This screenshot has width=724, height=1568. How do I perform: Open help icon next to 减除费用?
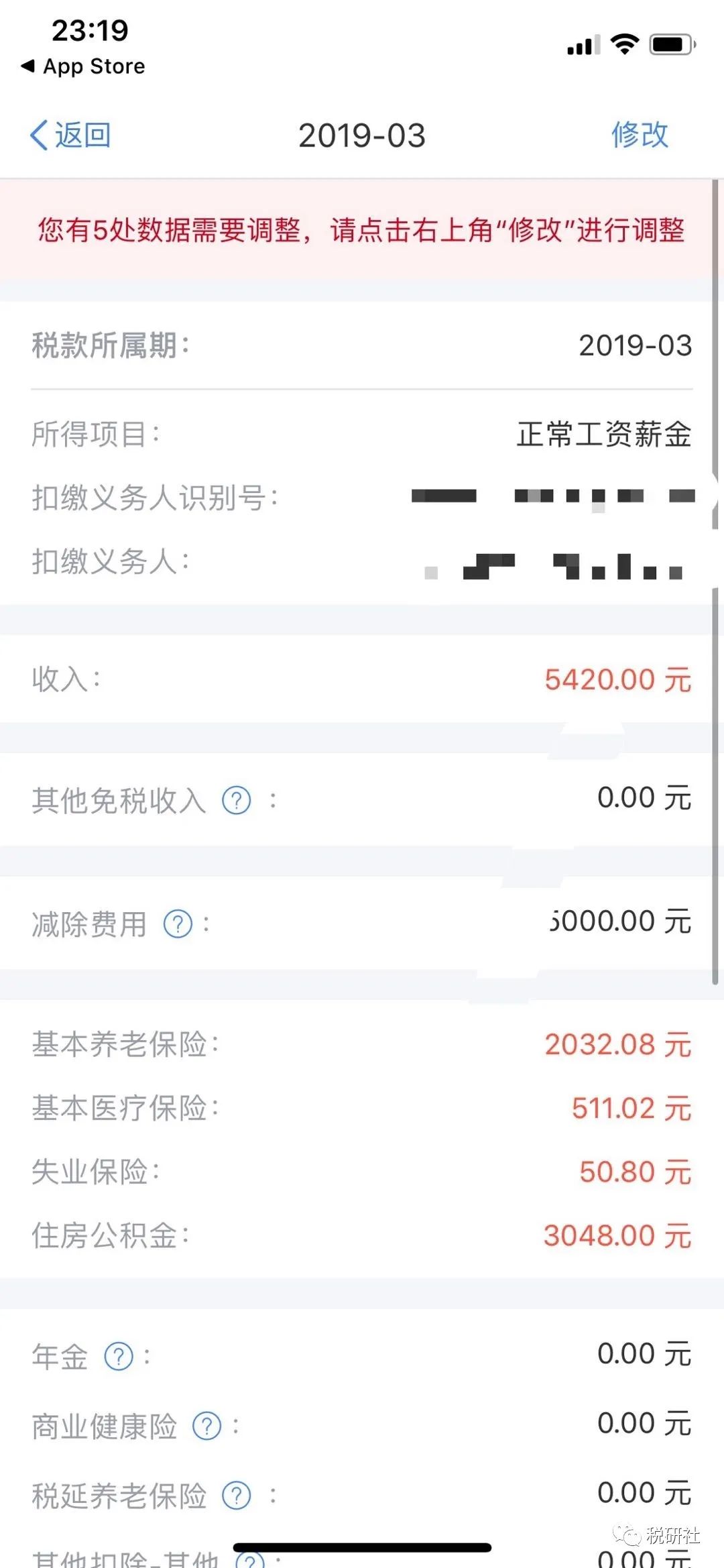178,924
